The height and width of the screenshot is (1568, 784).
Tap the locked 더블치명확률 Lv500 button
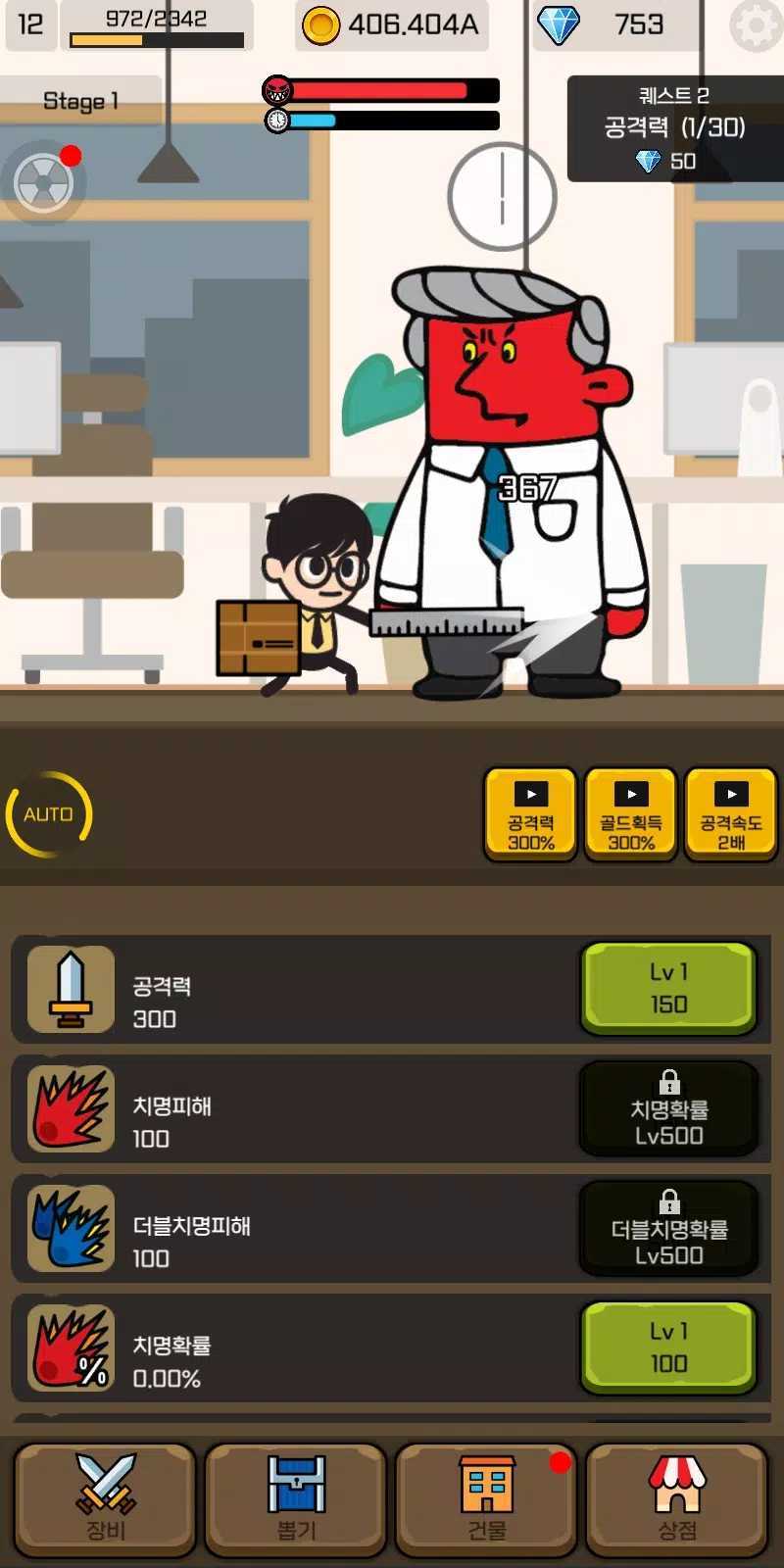tap(668, 1228)
